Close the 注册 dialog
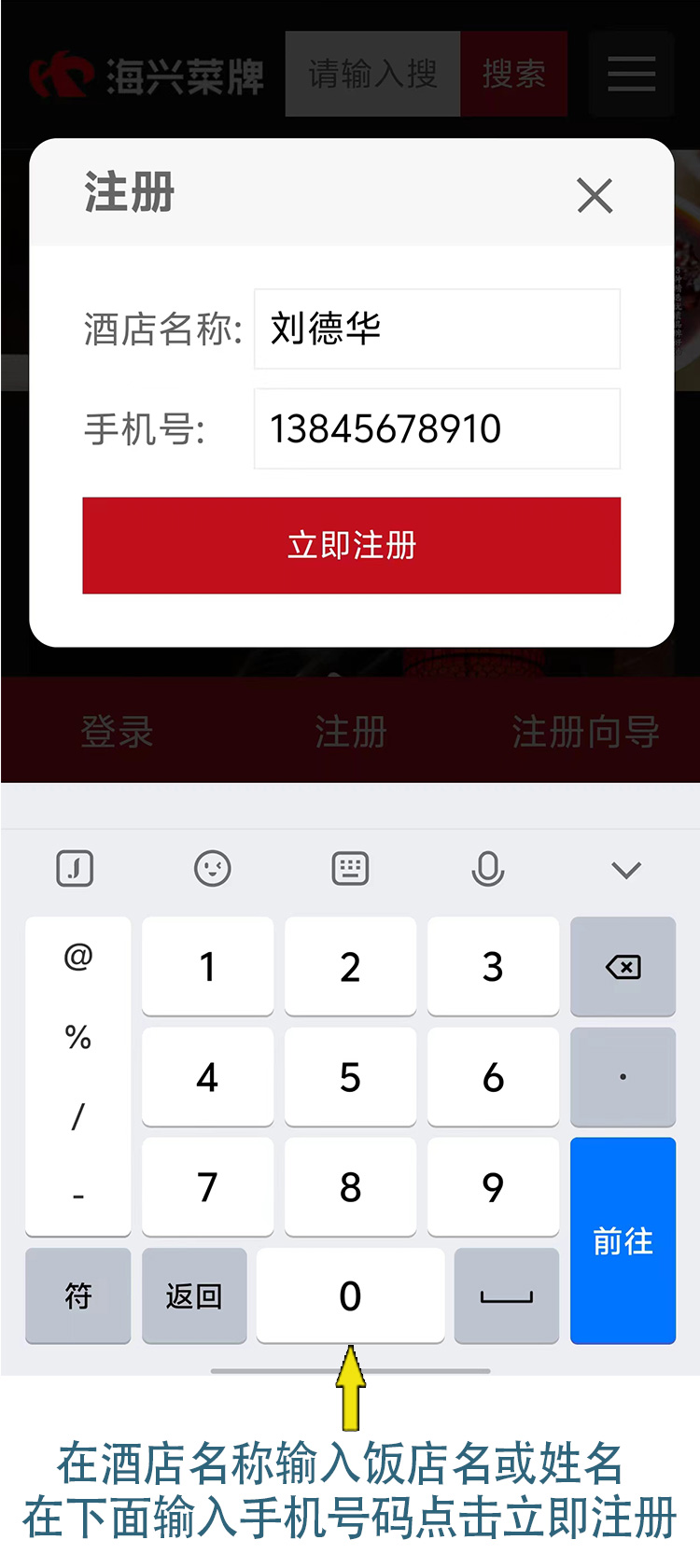The image size is (700, 1568). coord(595,196)
